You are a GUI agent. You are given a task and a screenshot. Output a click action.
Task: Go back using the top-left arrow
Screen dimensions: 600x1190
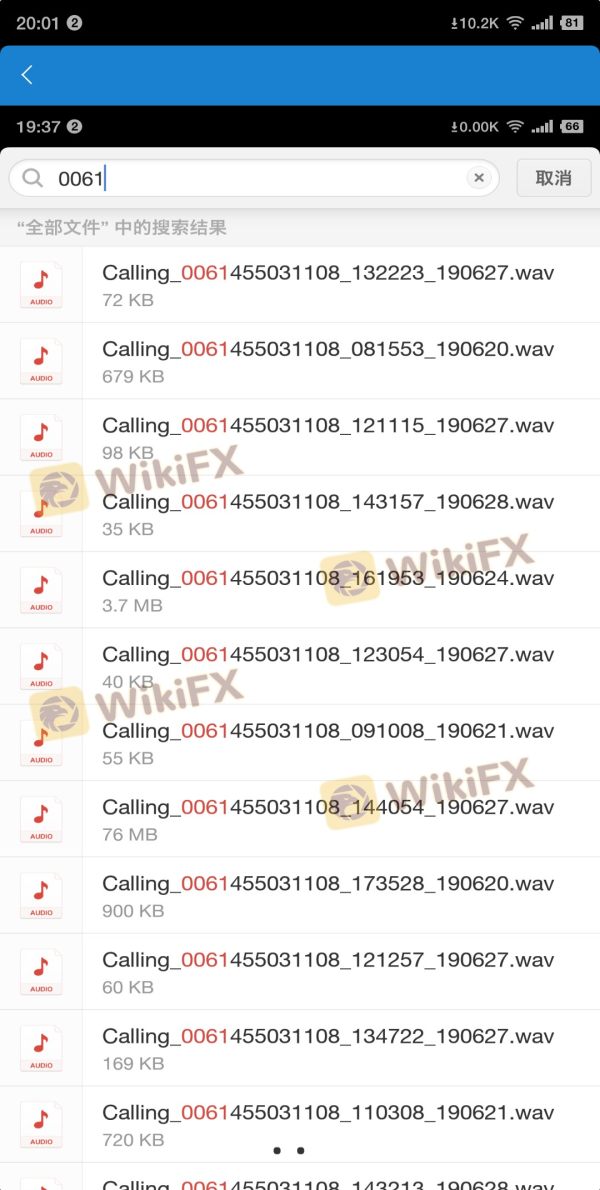point(27,74)
